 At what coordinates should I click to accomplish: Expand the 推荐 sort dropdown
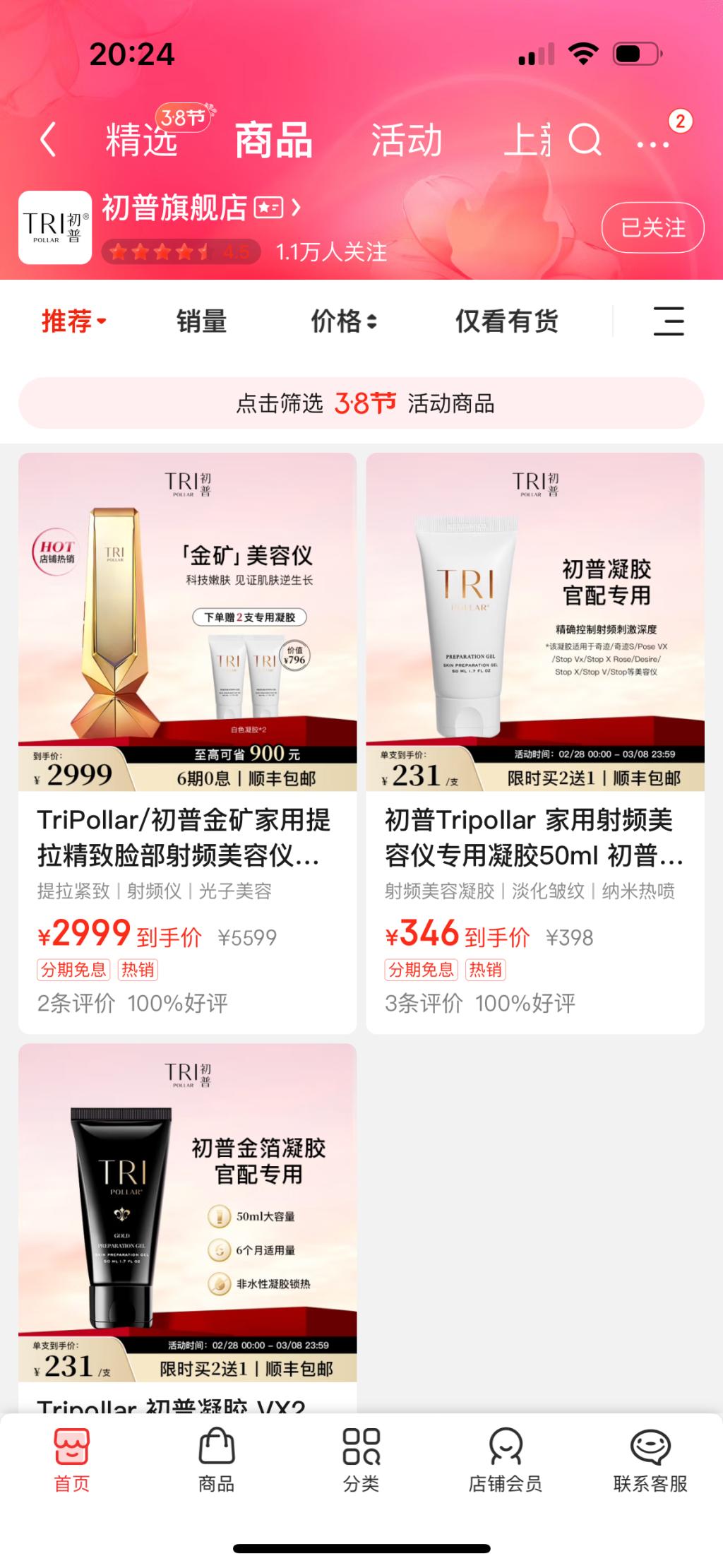(x=72, y=321)
